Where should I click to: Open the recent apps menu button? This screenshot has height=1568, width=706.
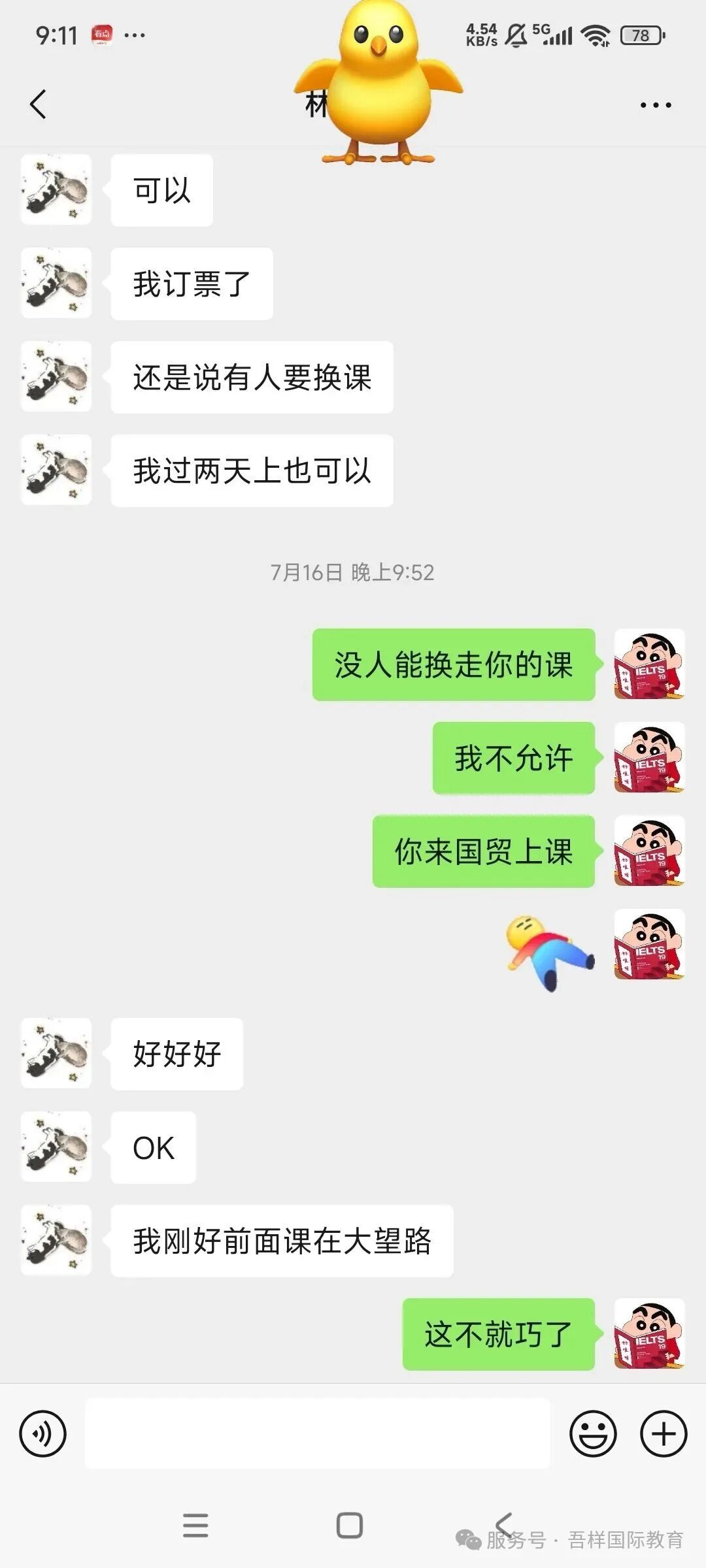coord(195,1526)
